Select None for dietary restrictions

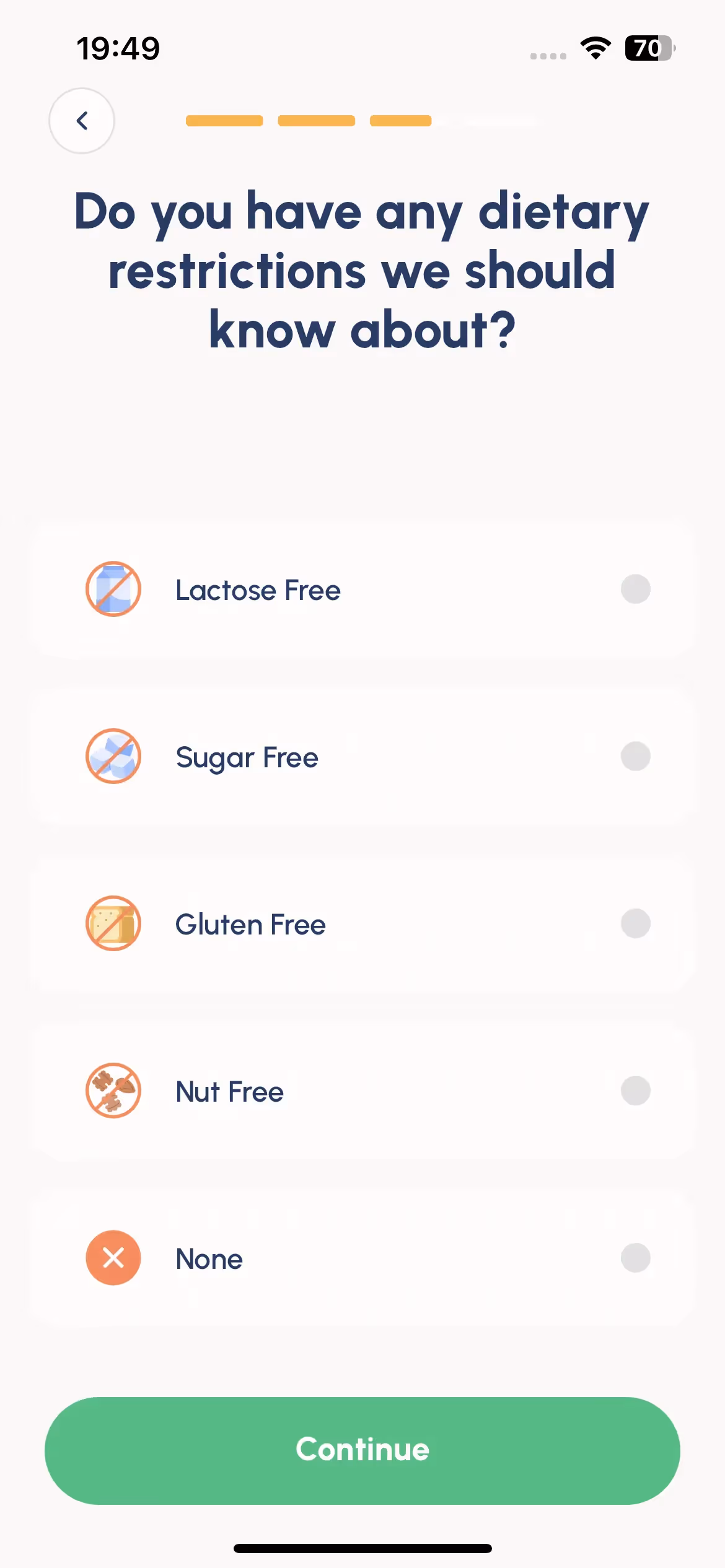click(x=362, y=1258)
